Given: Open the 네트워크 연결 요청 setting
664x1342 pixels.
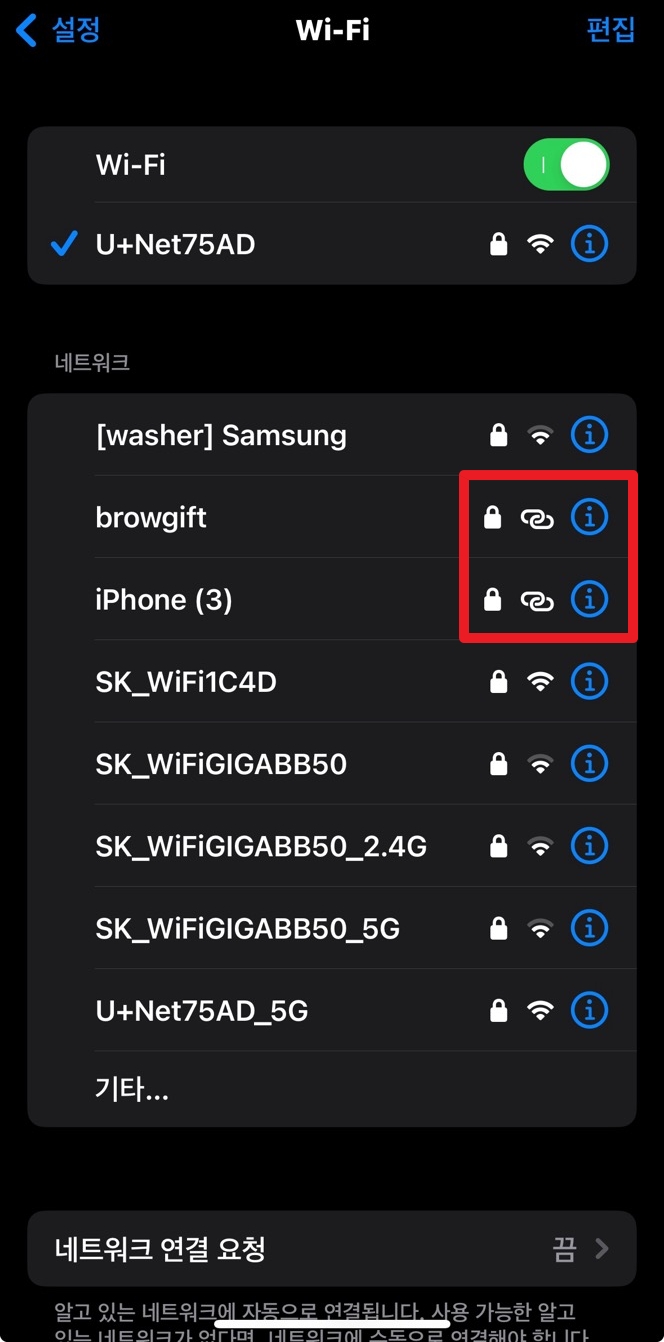Looking at the screenshot, I should [x=332, y=1248].
